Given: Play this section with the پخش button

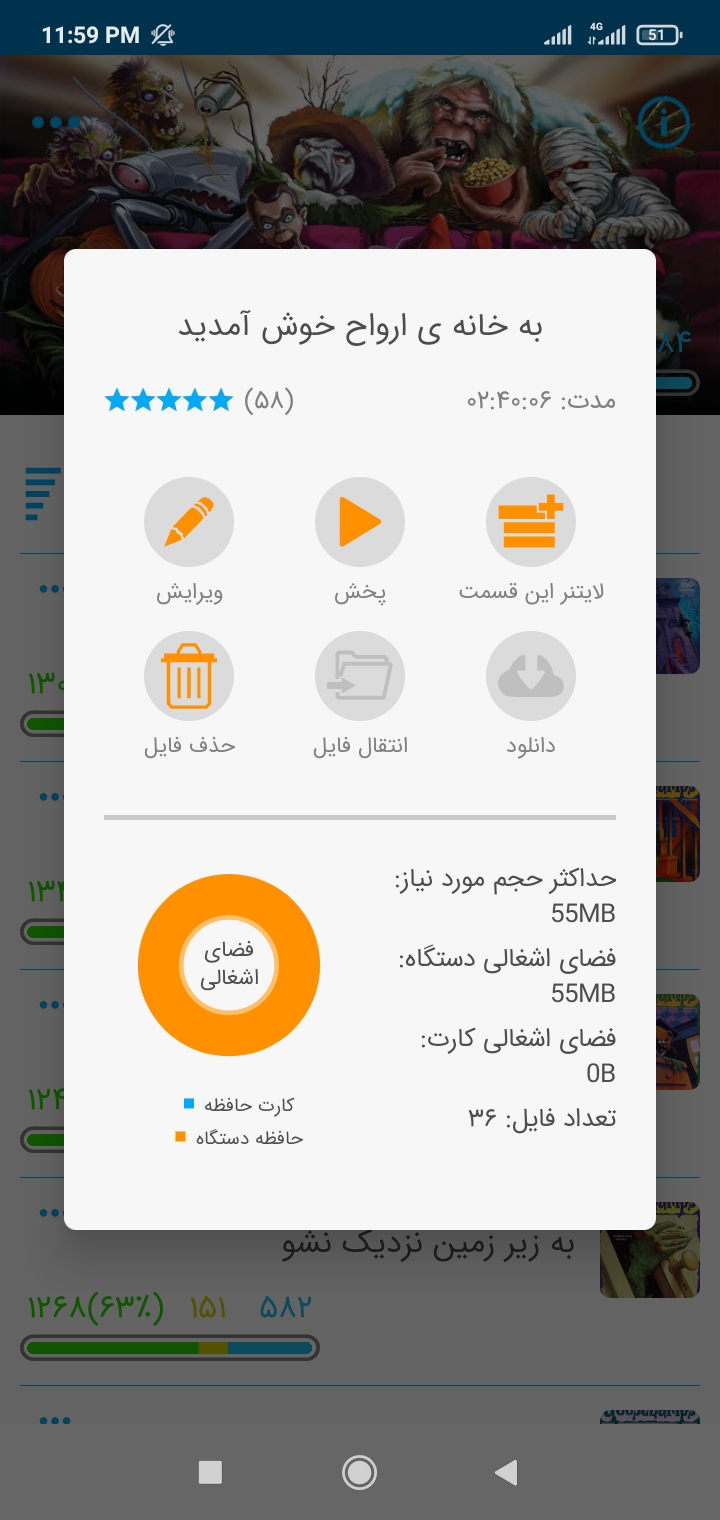Looking at the screenshot, I should click(x=360, y=522).
